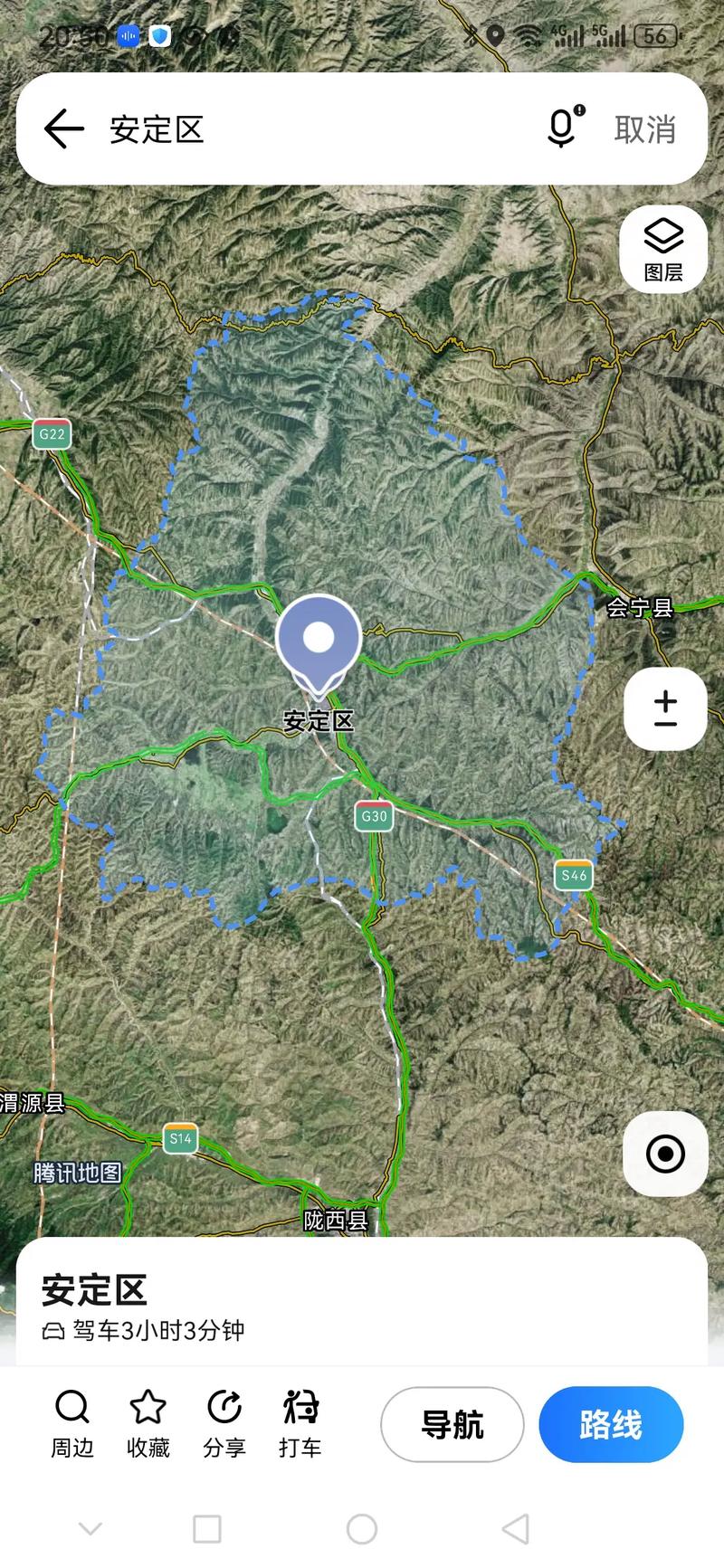Recenter the map on my location
The image size is (724, 1568).
click(x=665, y=1154)
